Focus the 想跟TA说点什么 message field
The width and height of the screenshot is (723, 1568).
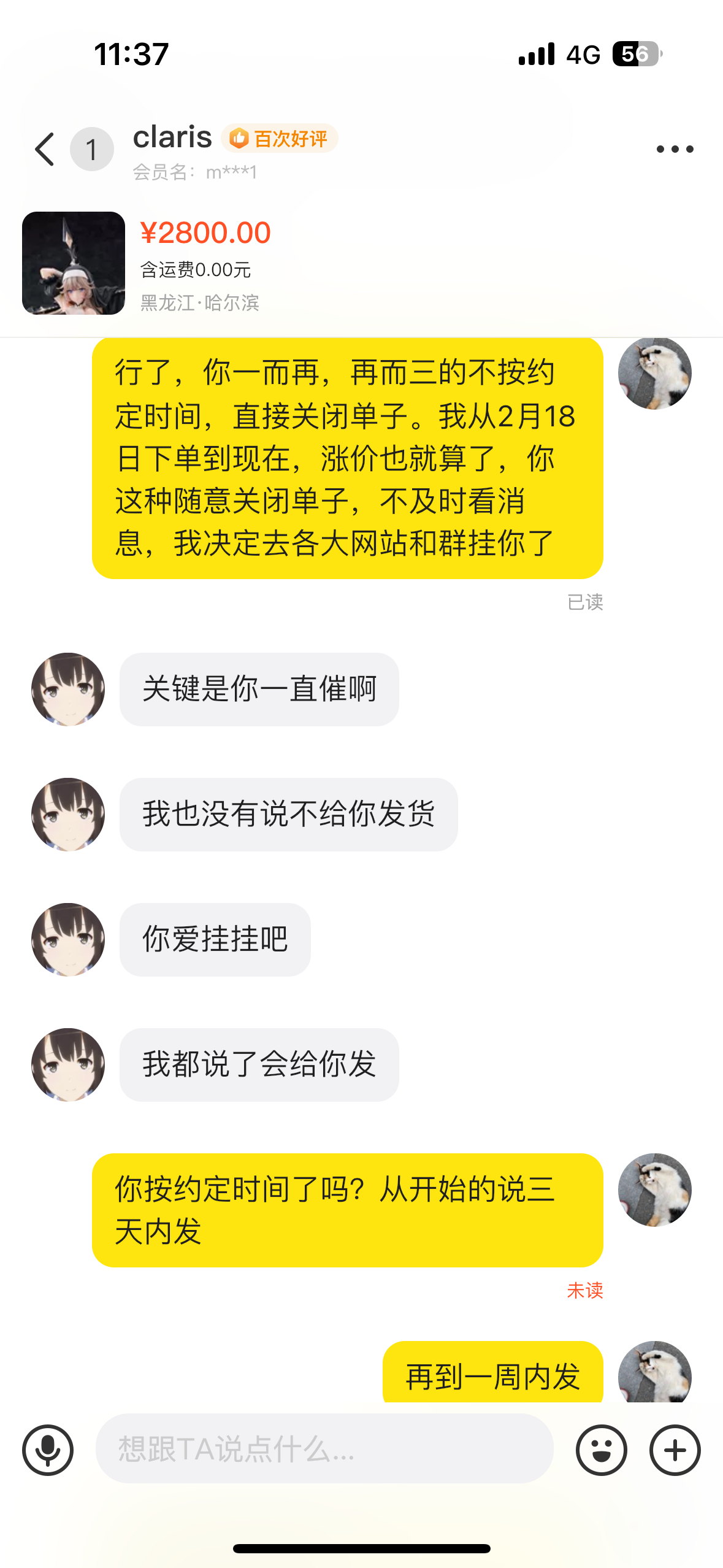pyautogui.click(x=324, y=1449)
